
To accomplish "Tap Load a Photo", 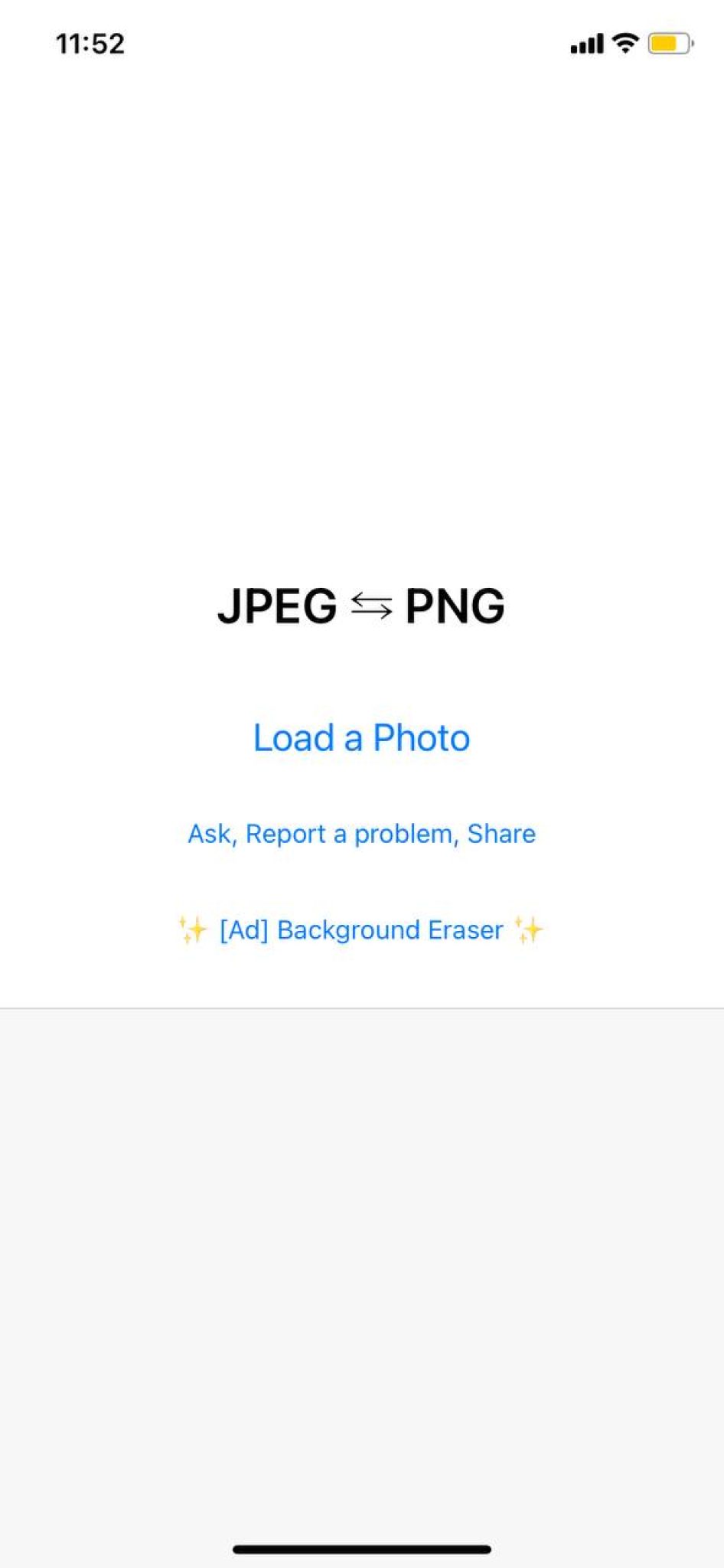I will pos(361,737).
